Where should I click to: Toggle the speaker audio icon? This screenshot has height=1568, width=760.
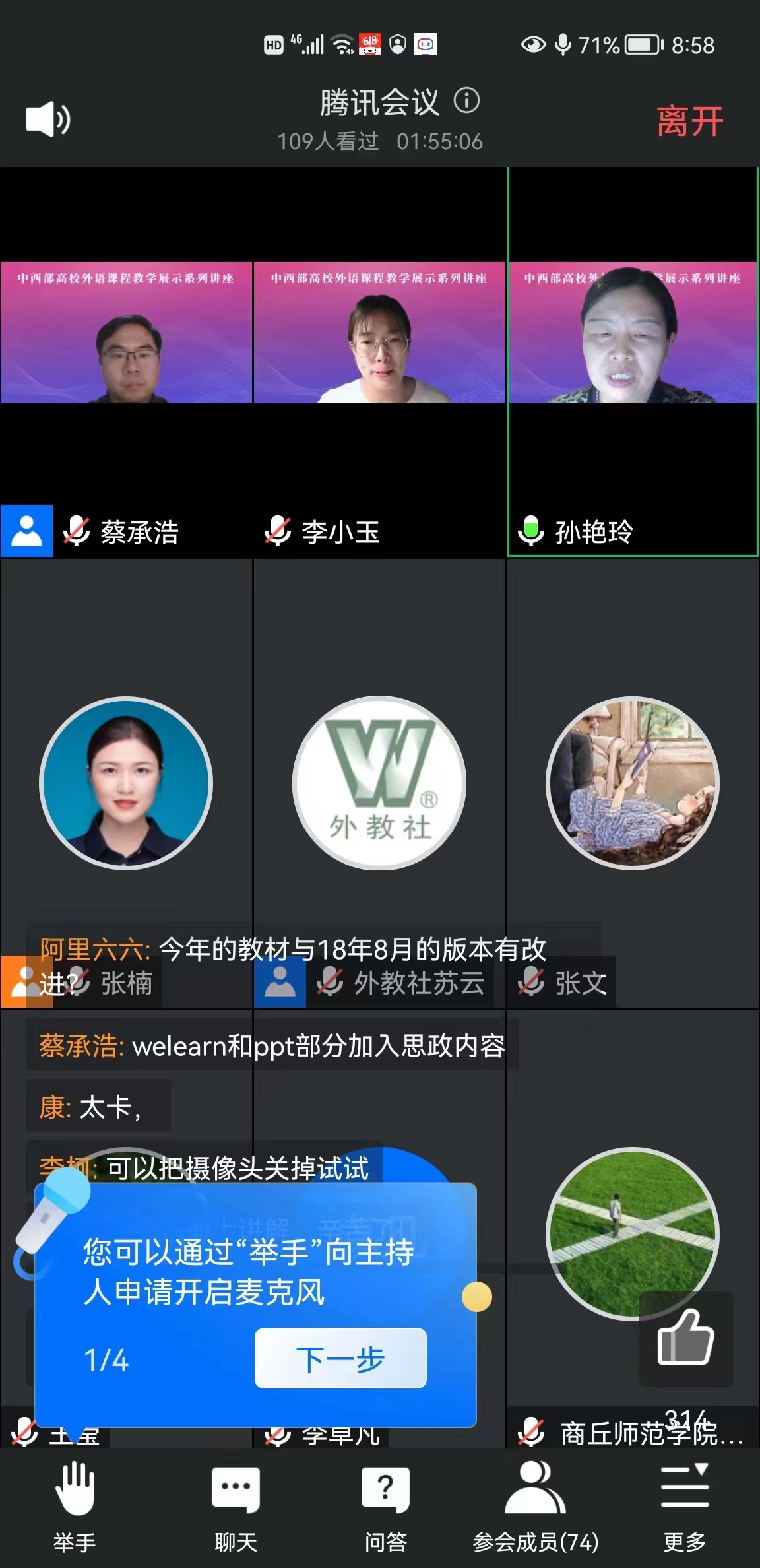47,119
